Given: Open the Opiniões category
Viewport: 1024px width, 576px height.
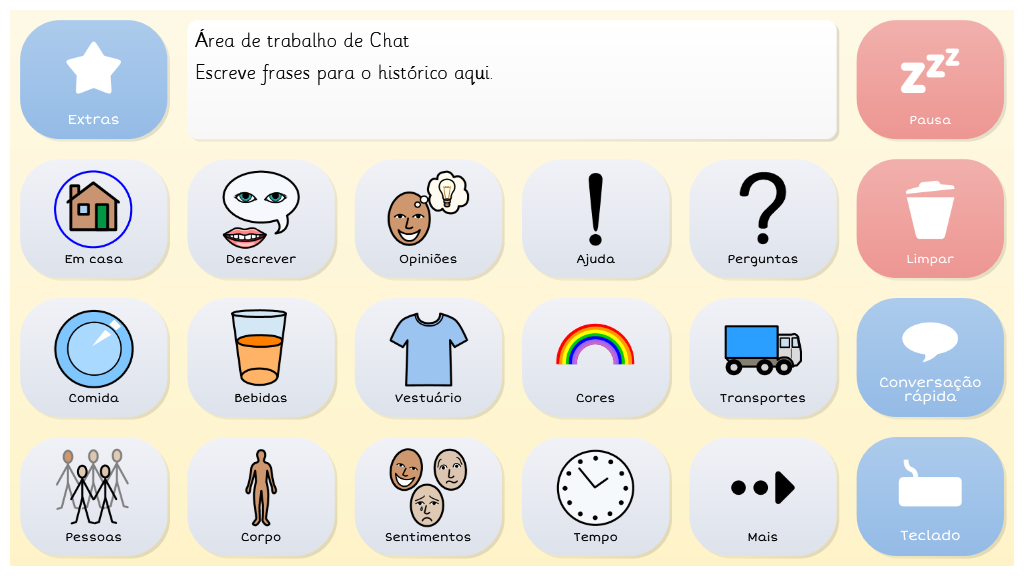Looking at the screenshot, I should [x=428, y=219].
